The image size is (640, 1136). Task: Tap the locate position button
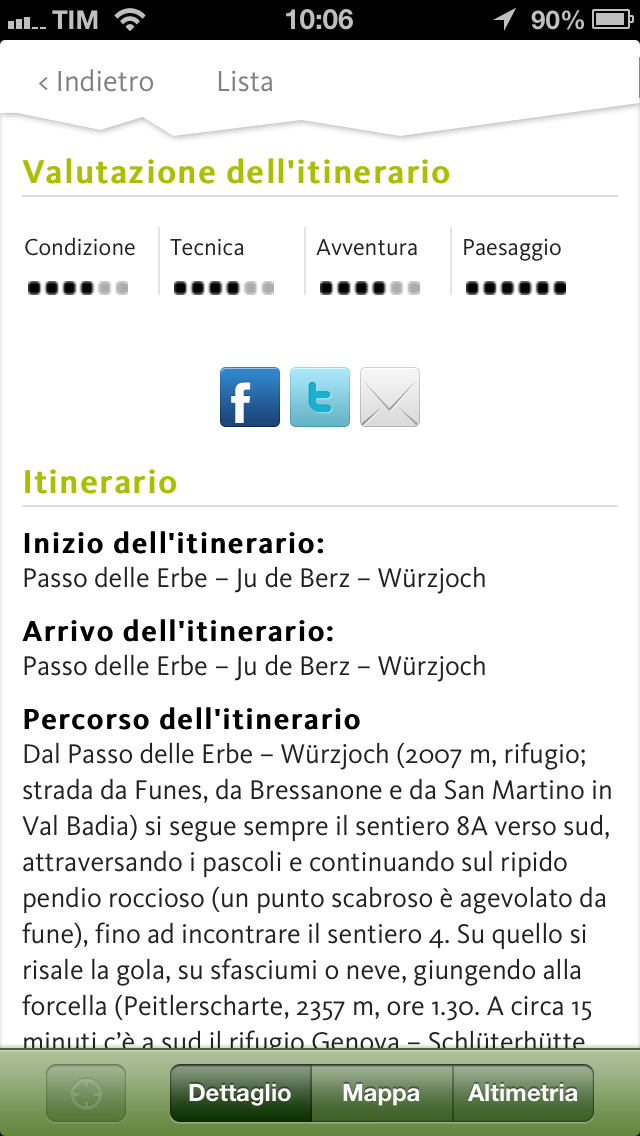pyautogui.click(x=86, y=1093)
